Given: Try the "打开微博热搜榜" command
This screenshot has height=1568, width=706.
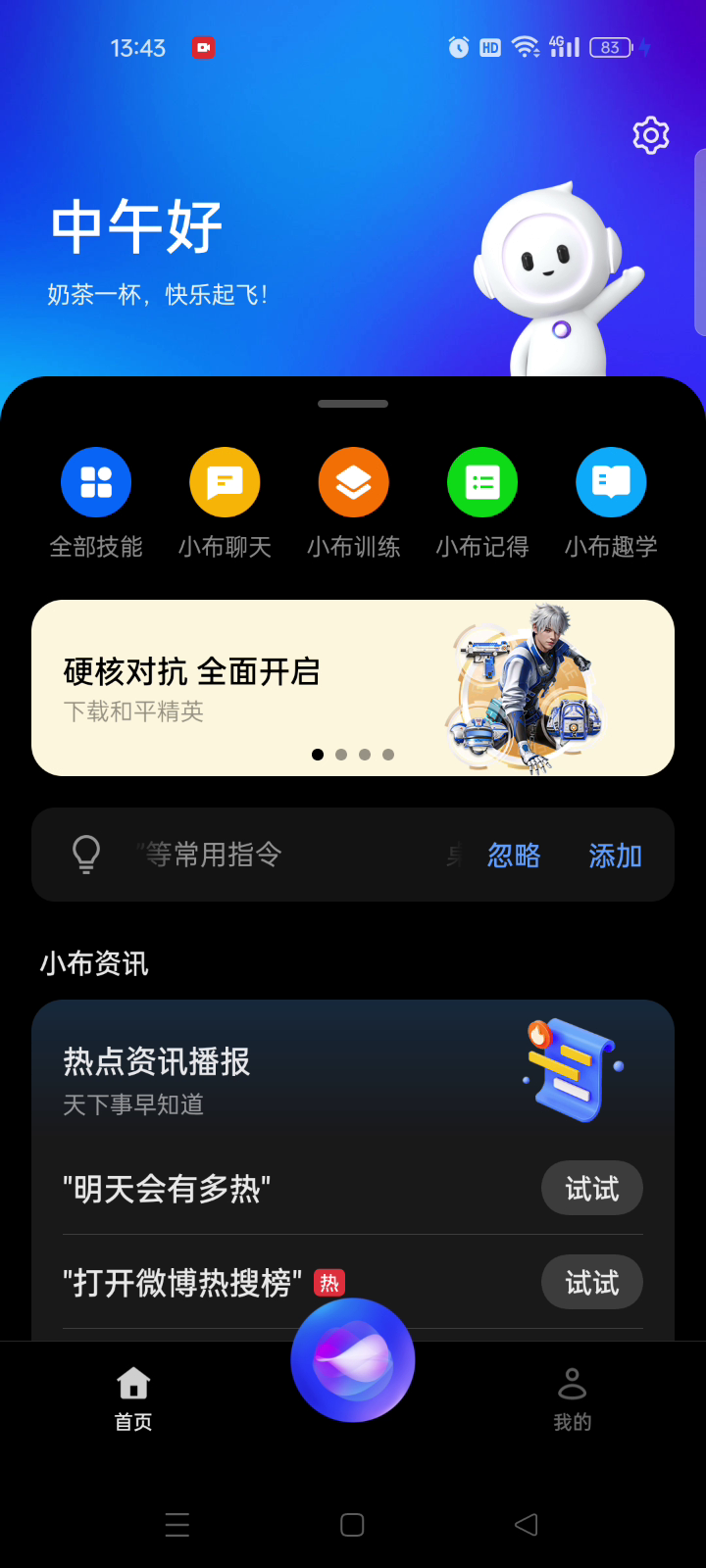Looking at the screenshot, I should pyautogui.click(x=592, y=1283).
